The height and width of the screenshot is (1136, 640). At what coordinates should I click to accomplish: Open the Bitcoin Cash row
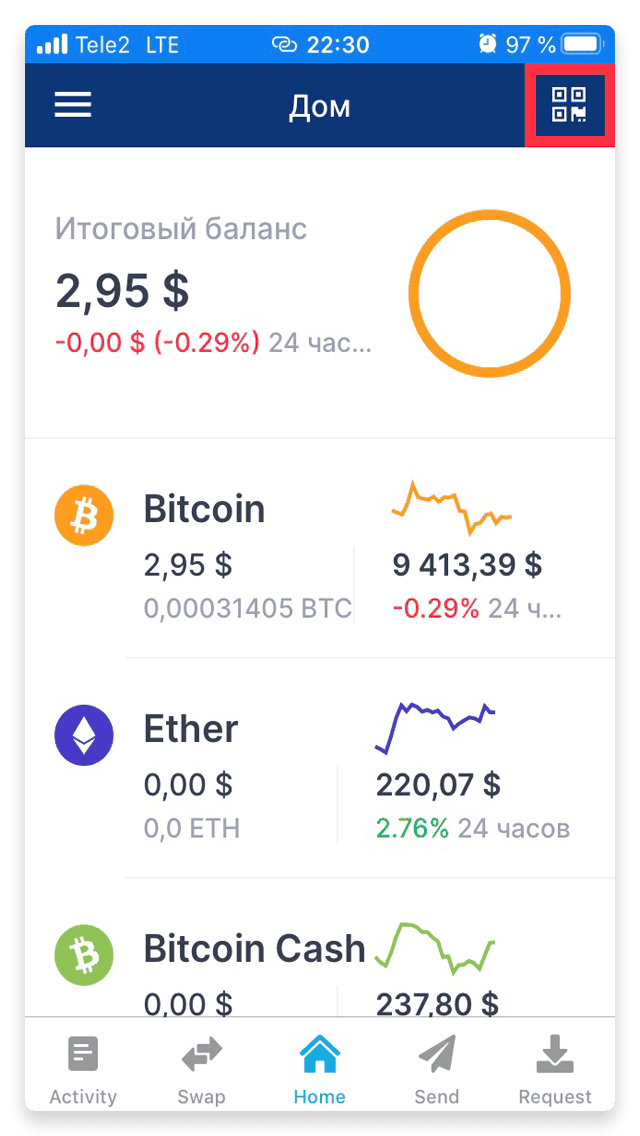(320, 948)
